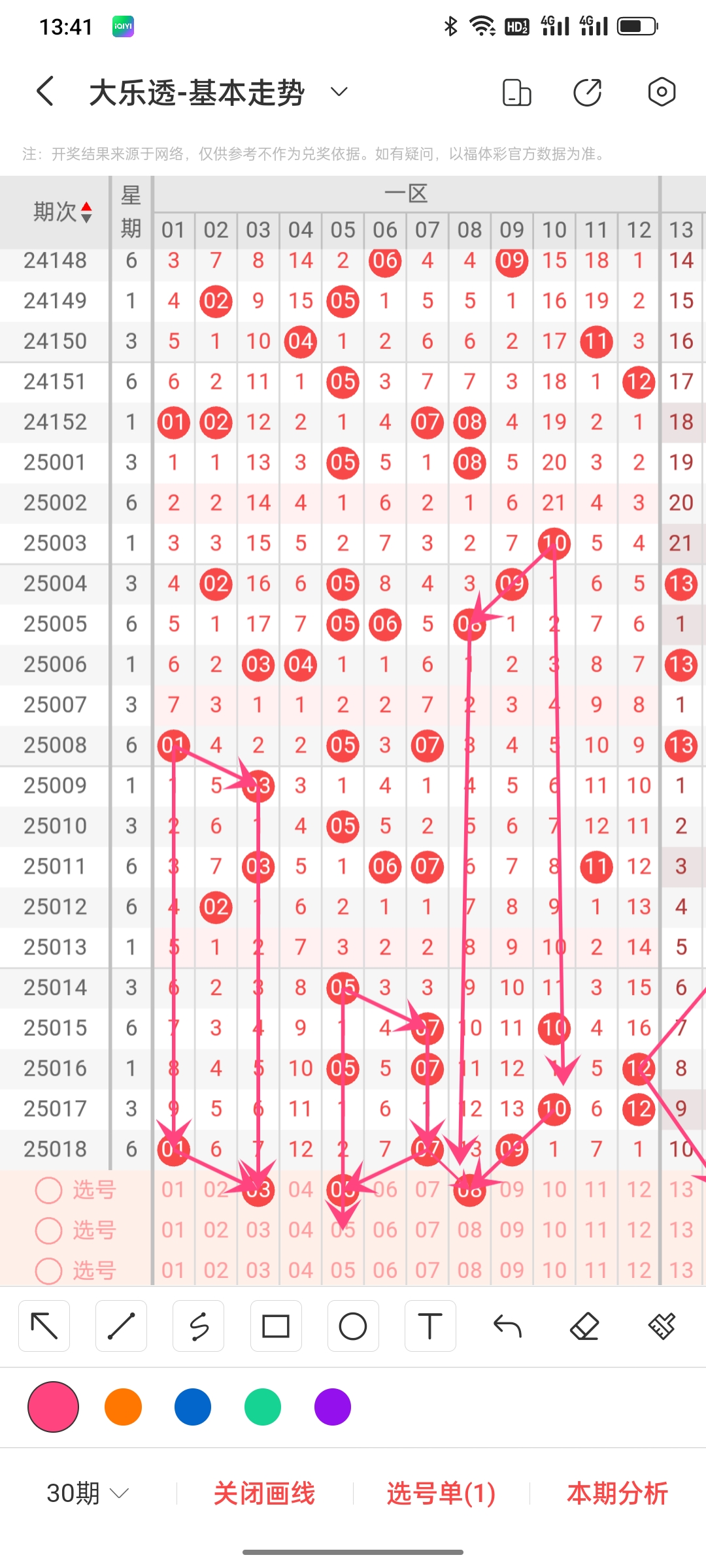
Task: Go back with the top-left arrow
Action: 44,91
